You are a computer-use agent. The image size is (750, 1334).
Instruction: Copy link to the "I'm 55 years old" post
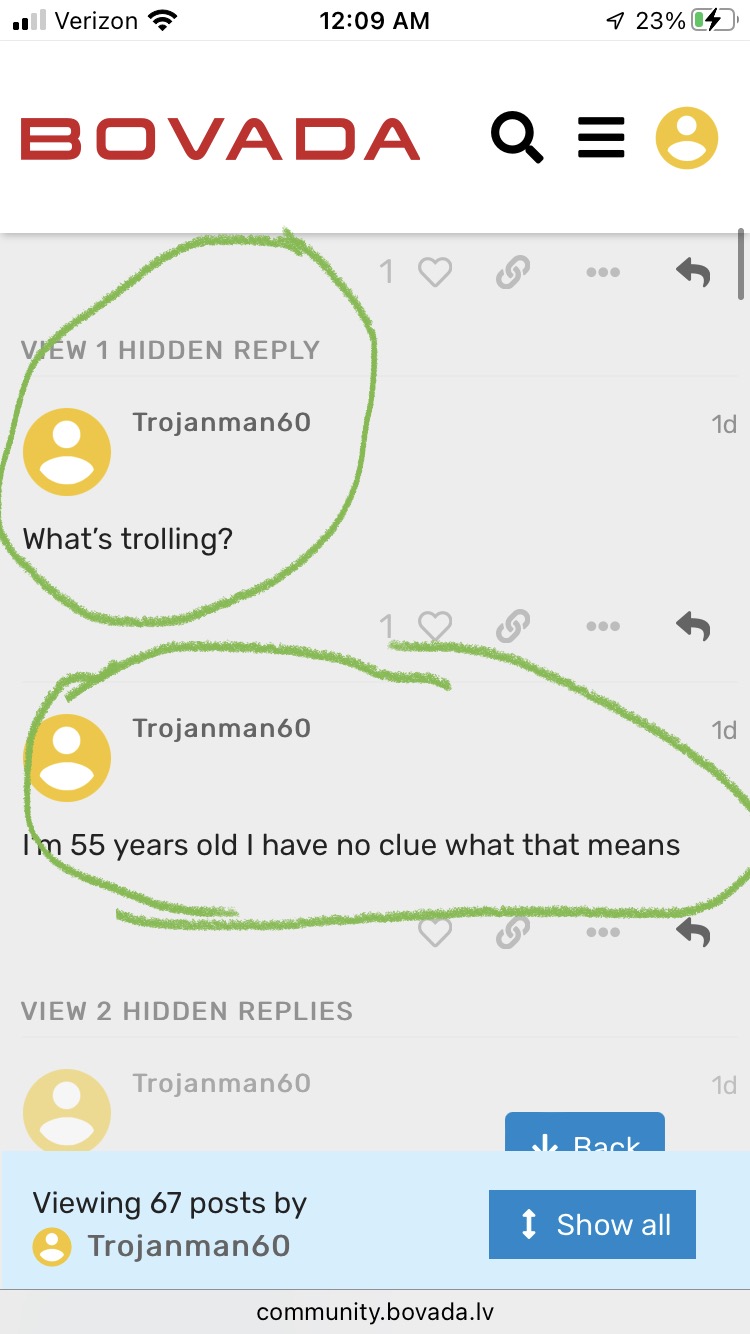click(512, 932)
